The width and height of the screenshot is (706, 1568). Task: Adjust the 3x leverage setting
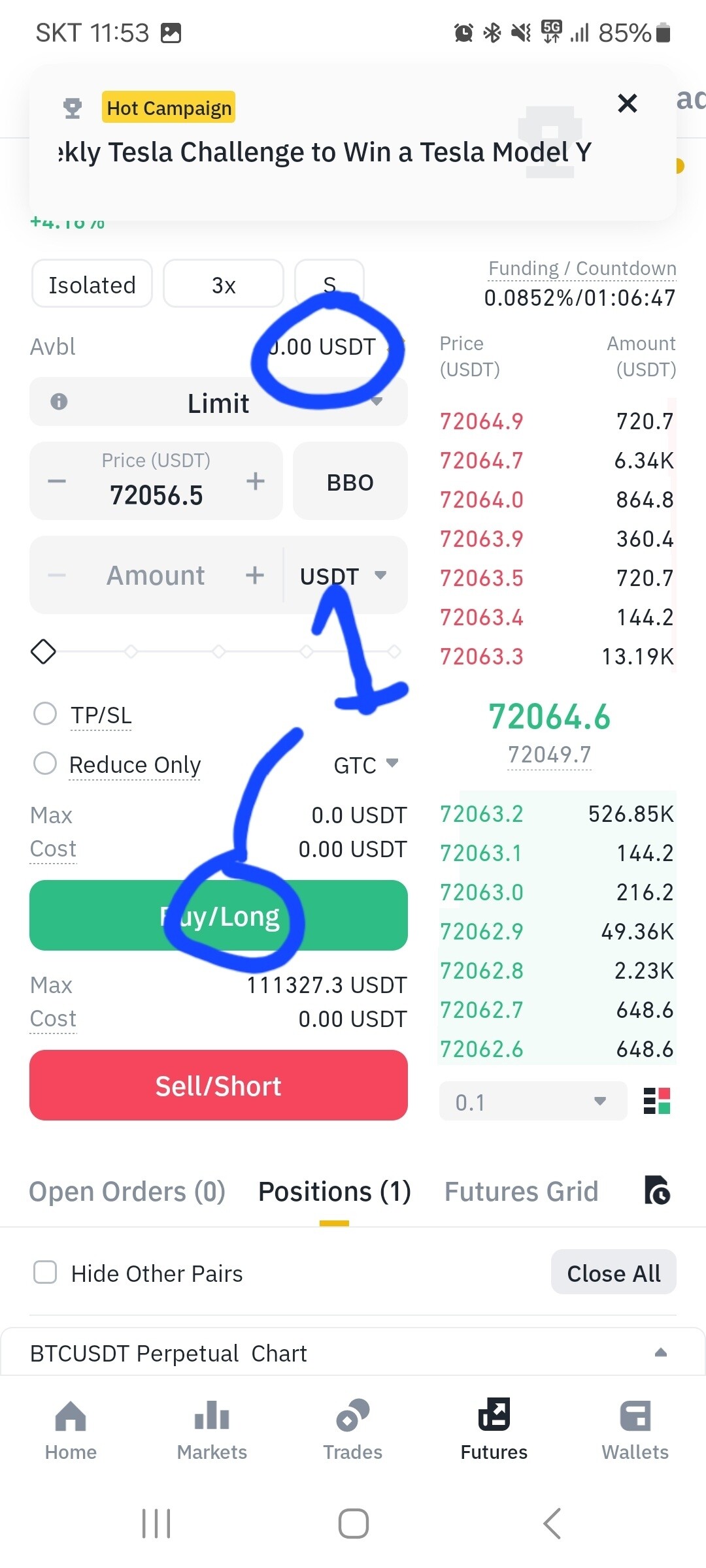tap(224, 284)
